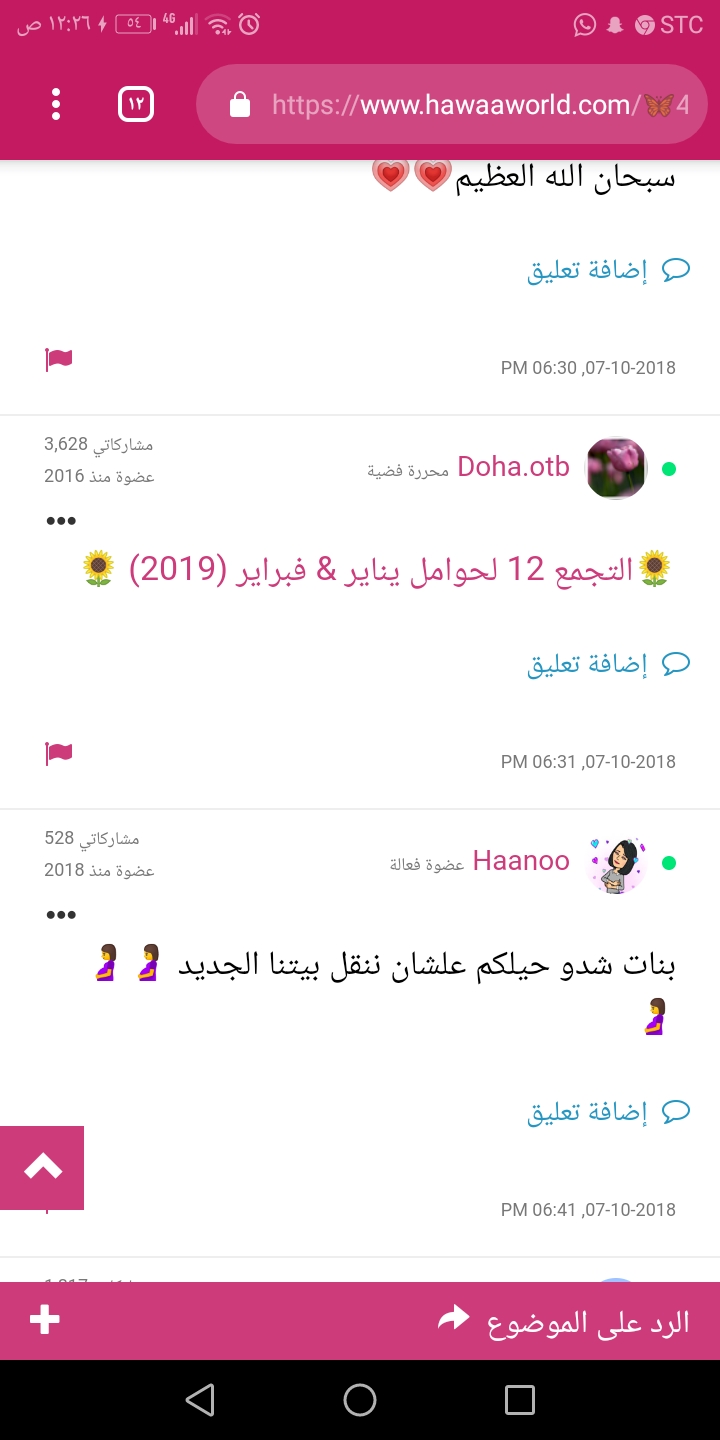The height and width of the screenshot is (1440, 720).
Task: Open options dots on Doha.otb's post
Action: pos(61,521)
